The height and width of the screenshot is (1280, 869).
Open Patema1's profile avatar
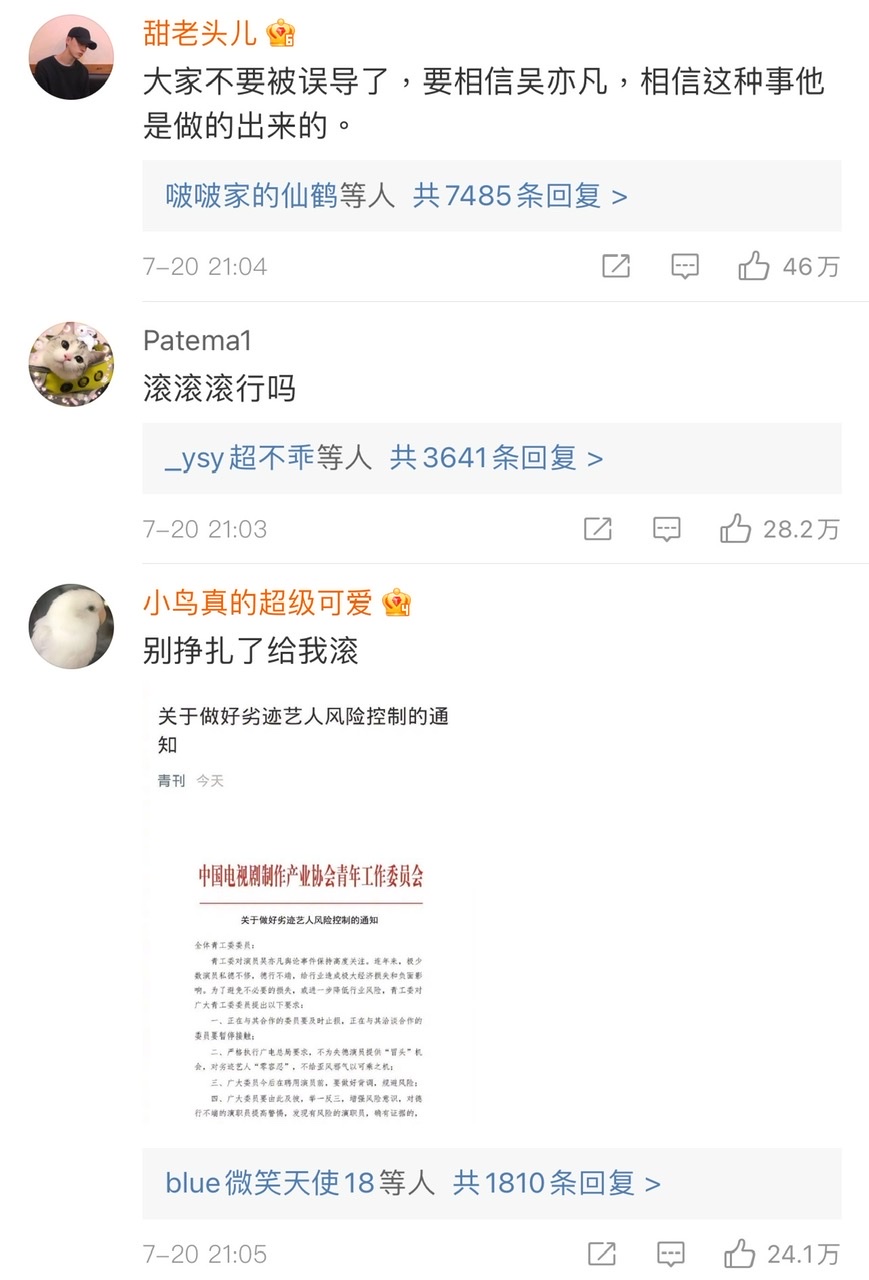[x=71, y=364]
